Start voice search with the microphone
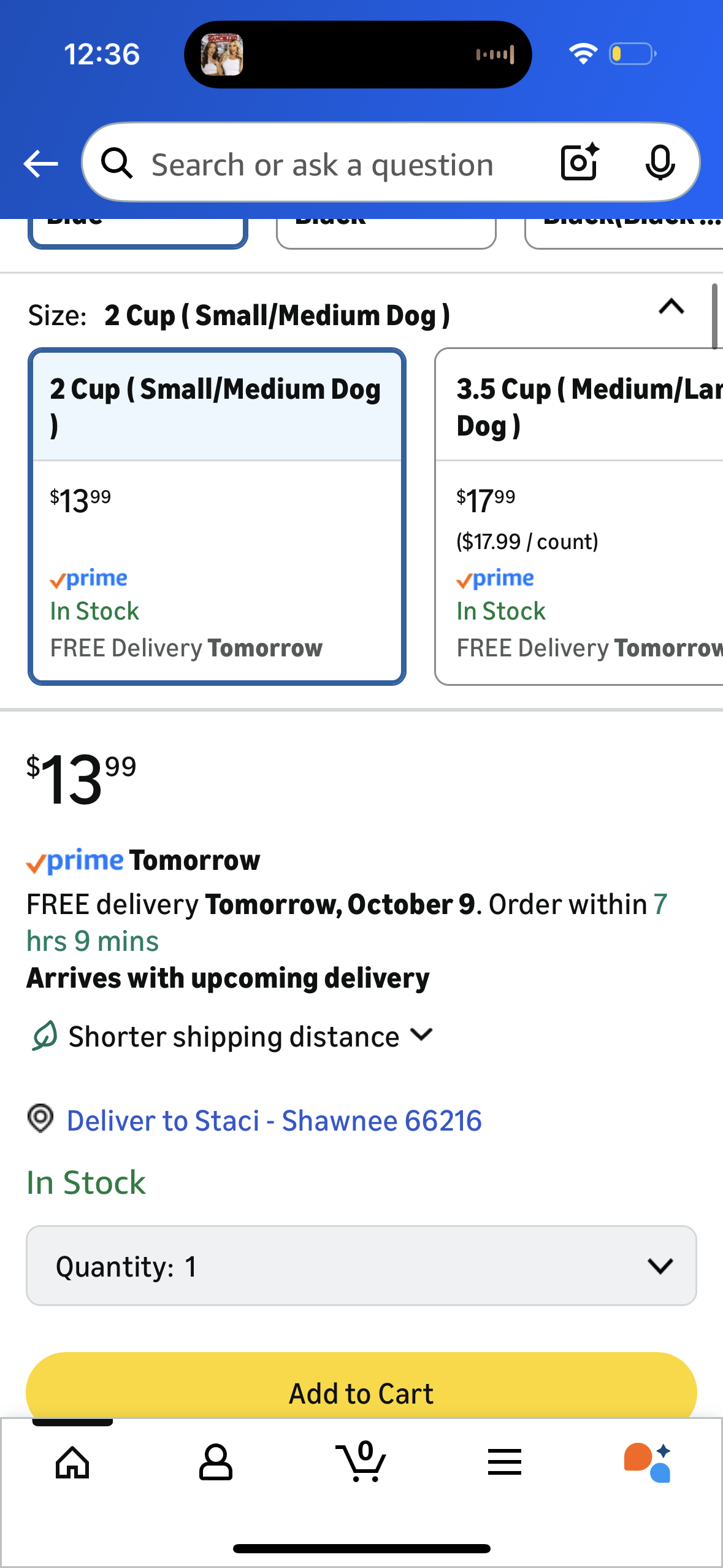 pyautogui.click(x=660, y=163)
